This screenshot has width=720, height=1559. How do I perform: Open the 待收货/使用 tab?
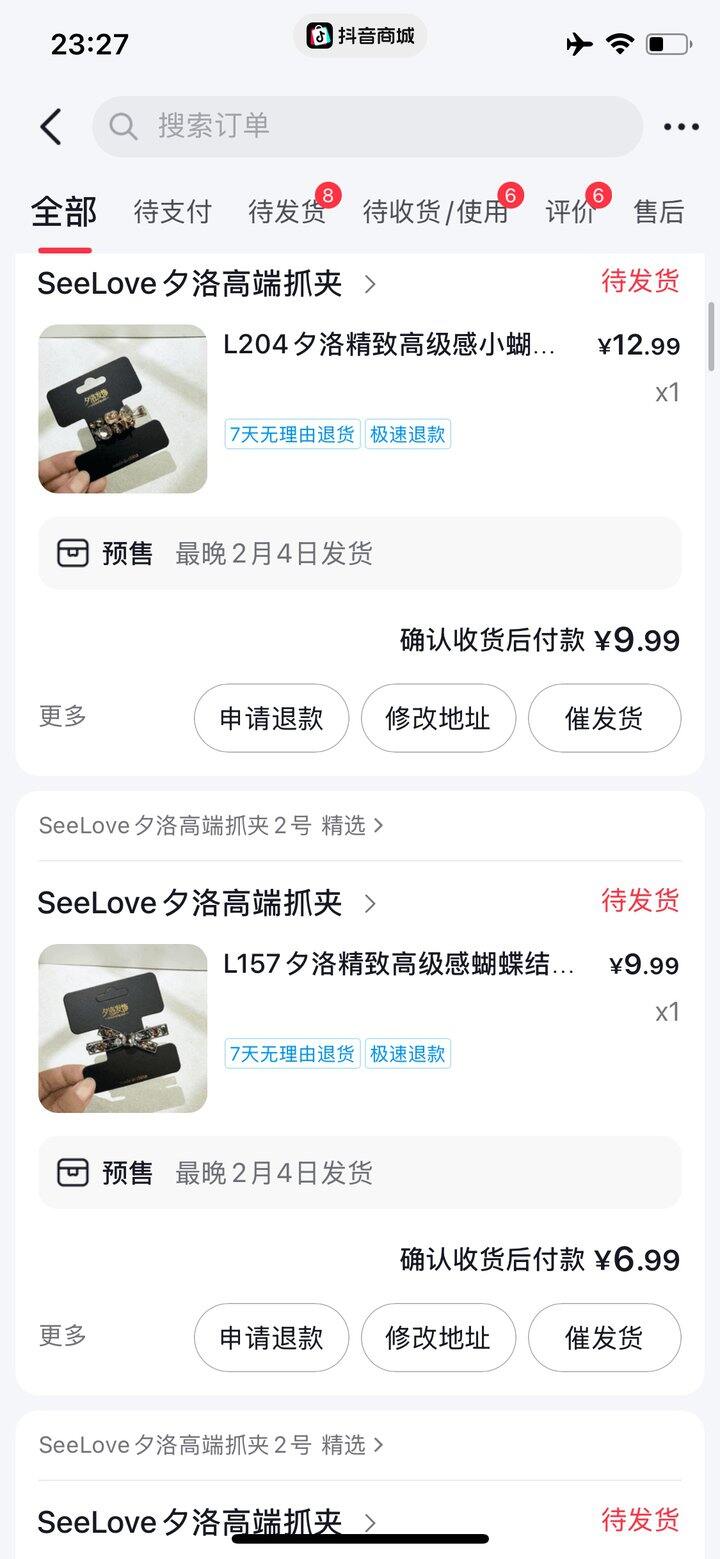click(435, 212)
